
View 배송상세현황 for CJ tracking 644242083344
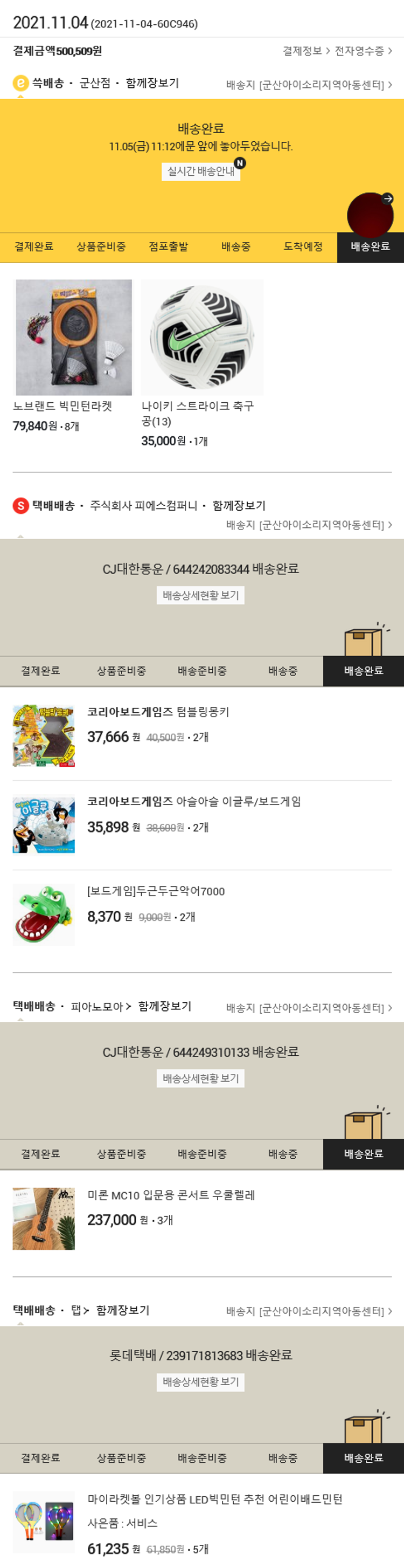click(201, 595)
